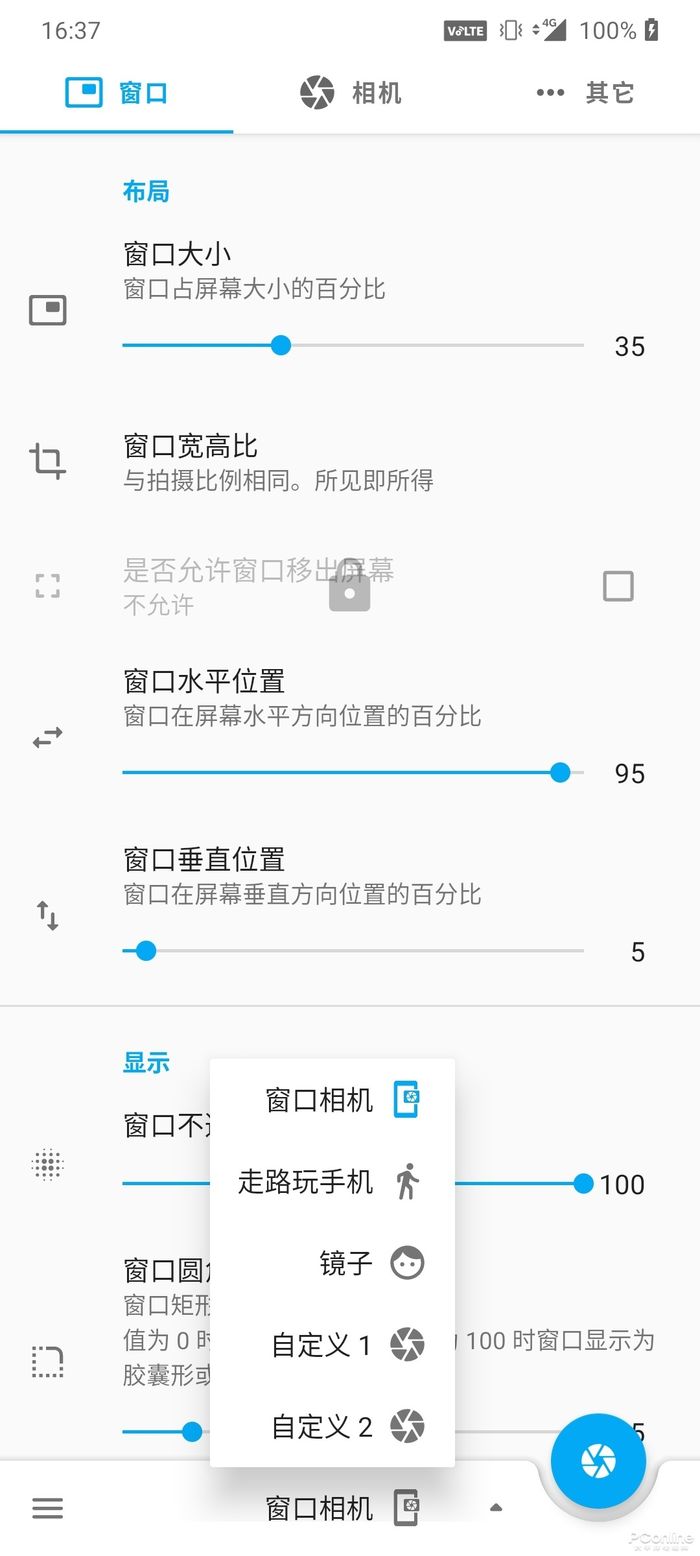Tap the blue camera shutter floating button
This screenshot has width=700, height=1556.
598,1460
